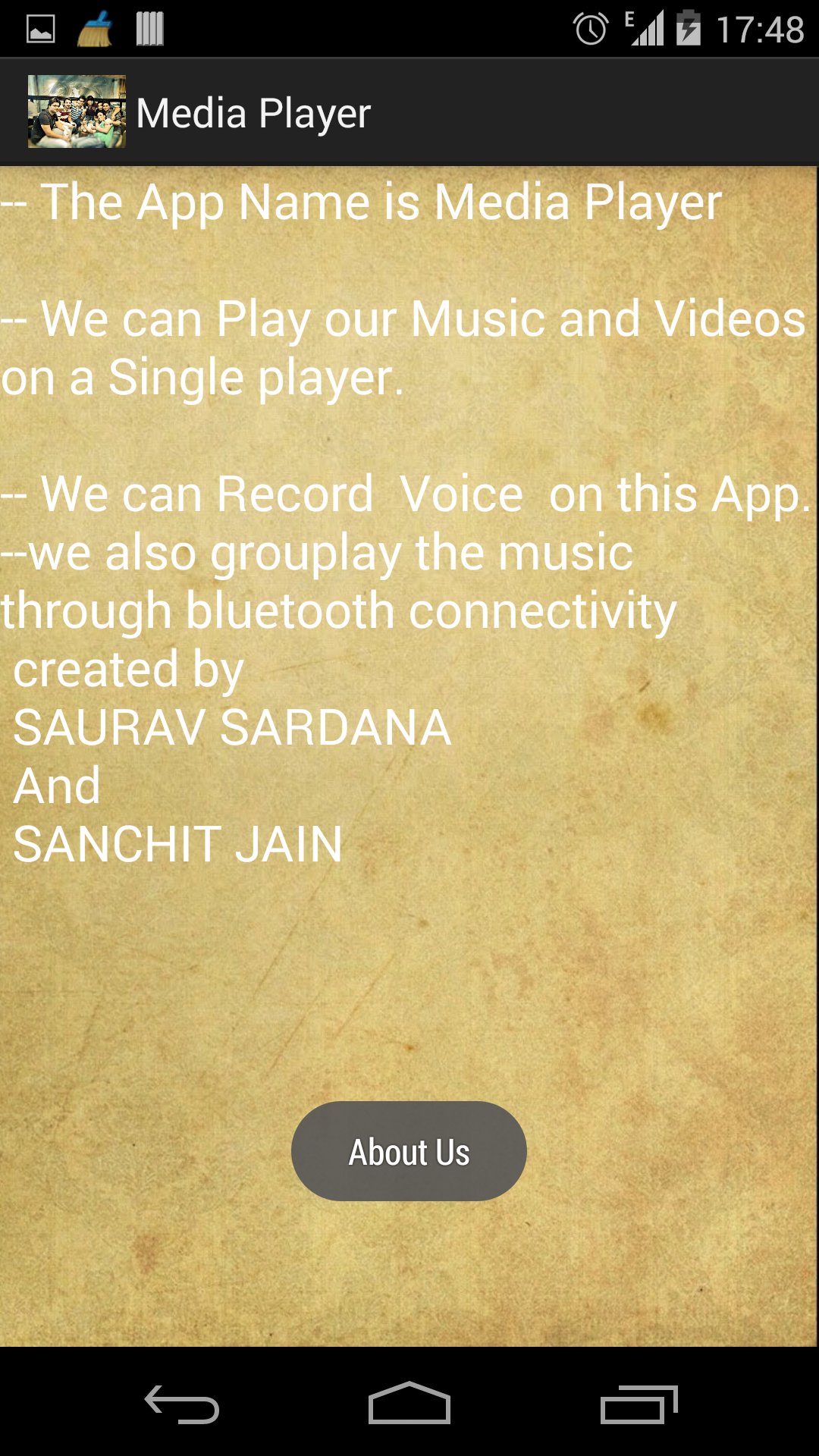This screenshot has width=819, height=1456.
Task: Tap the Media Player title text
Action: [x=253, y=112]
